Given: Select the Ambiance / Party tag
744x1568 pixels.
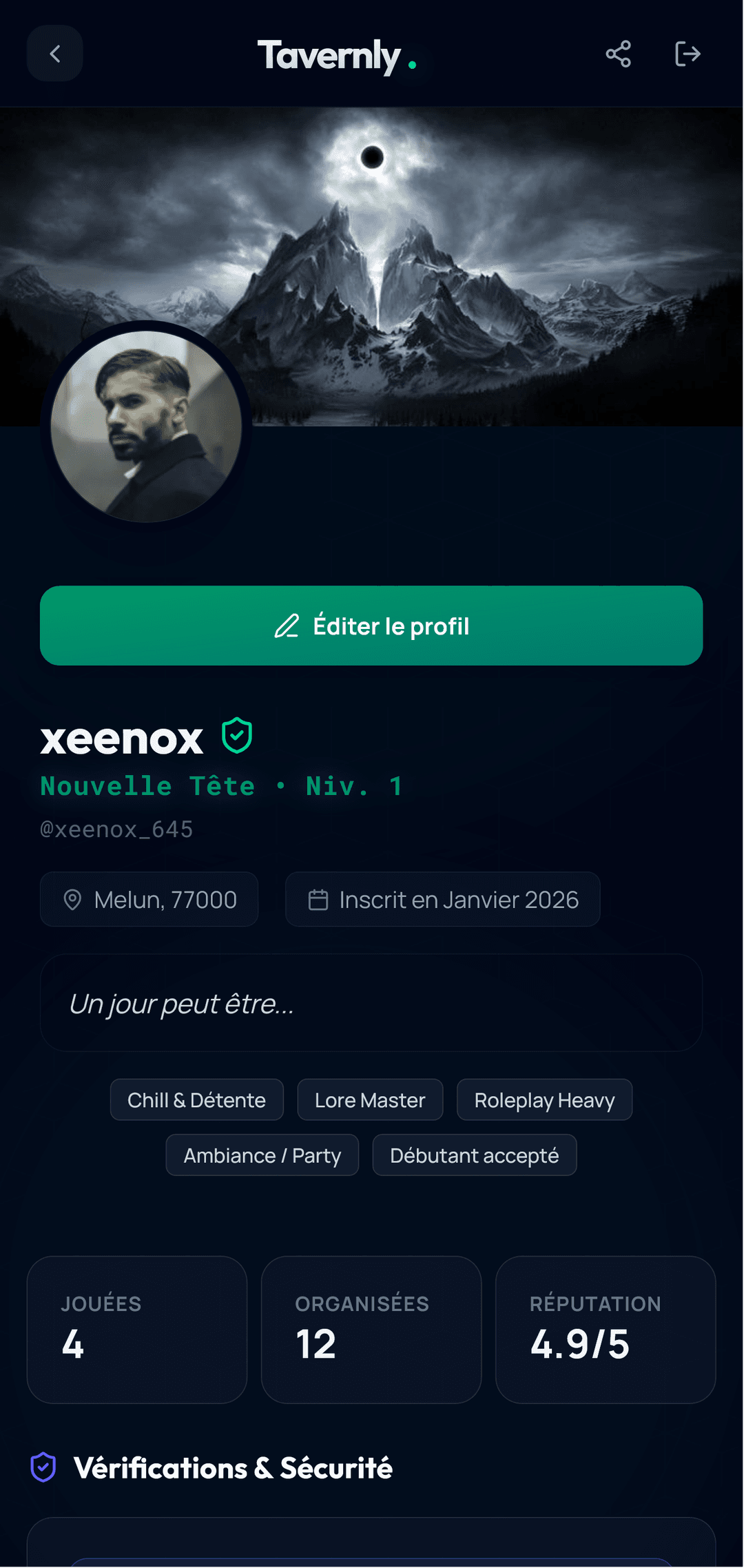Looking at the screenshot, I should point(262,1155).
